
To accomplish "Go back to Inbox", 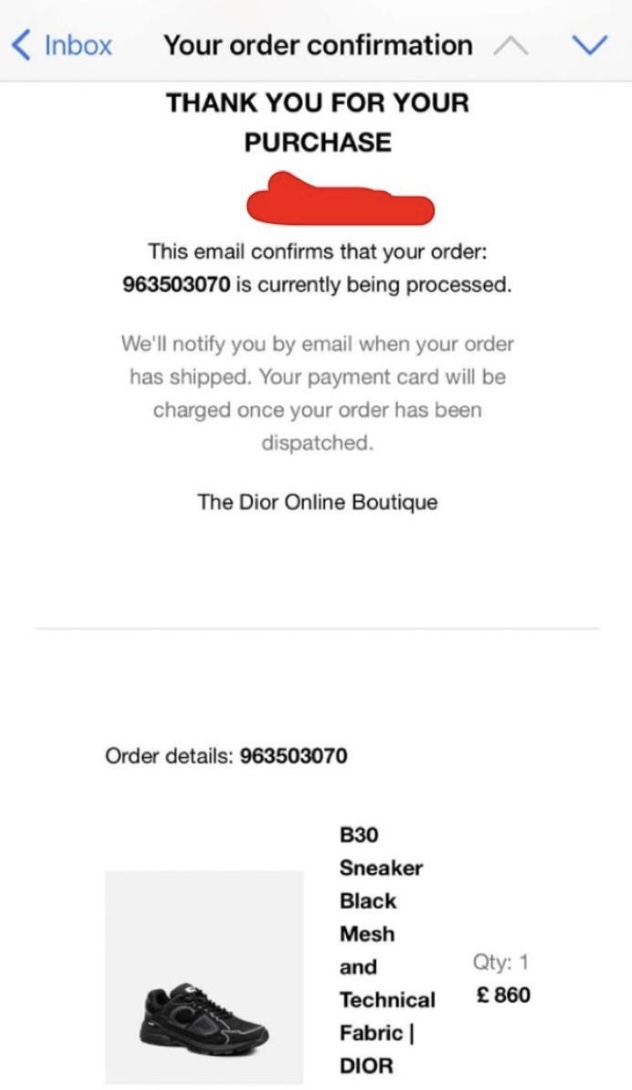I will (62, 45).
